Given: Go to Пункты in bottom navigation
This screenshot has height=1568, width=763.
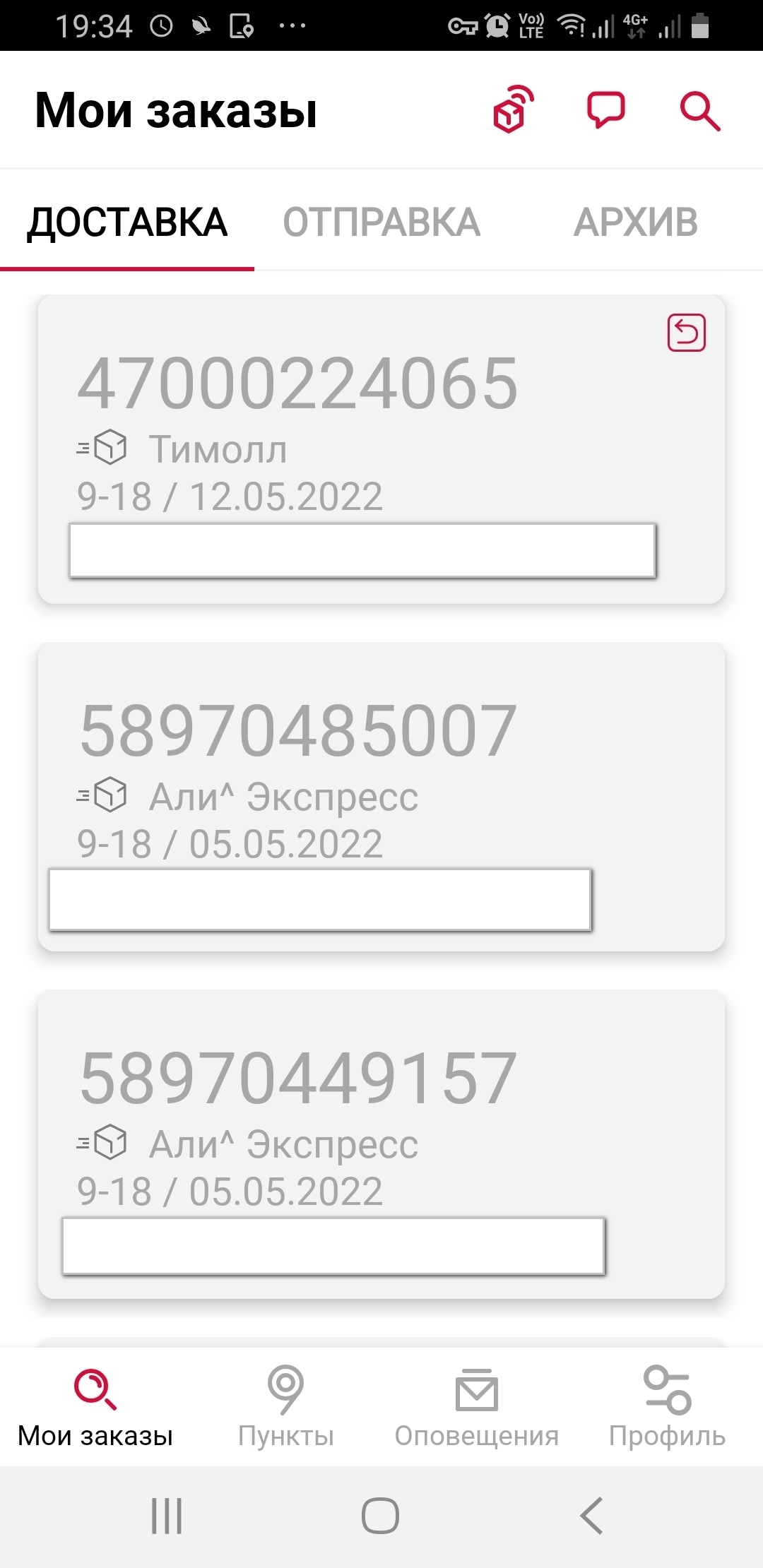Looking at the screenshot, I should click(285, 1407).
